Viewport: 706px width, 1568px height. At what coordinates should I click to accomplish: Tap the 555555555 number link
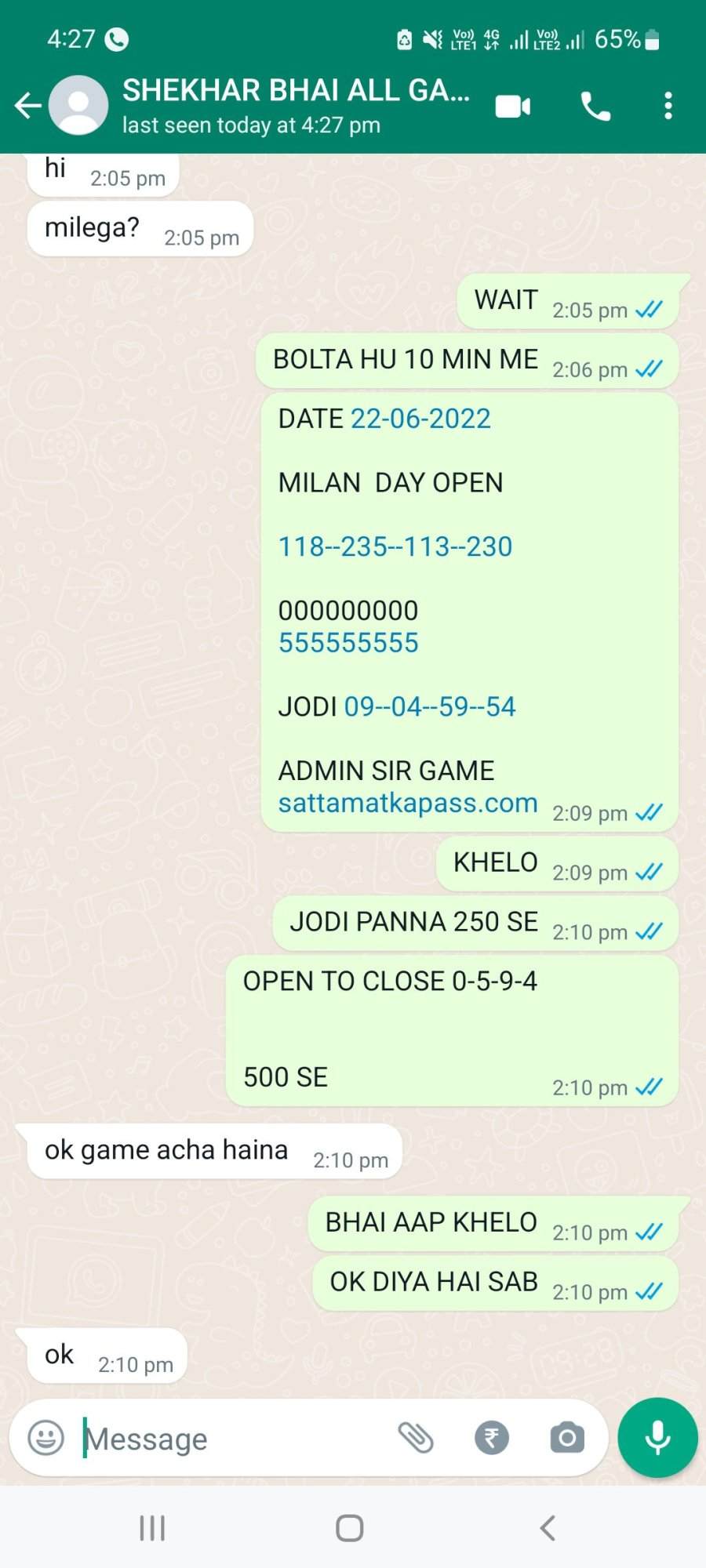[x=348, y=643]
